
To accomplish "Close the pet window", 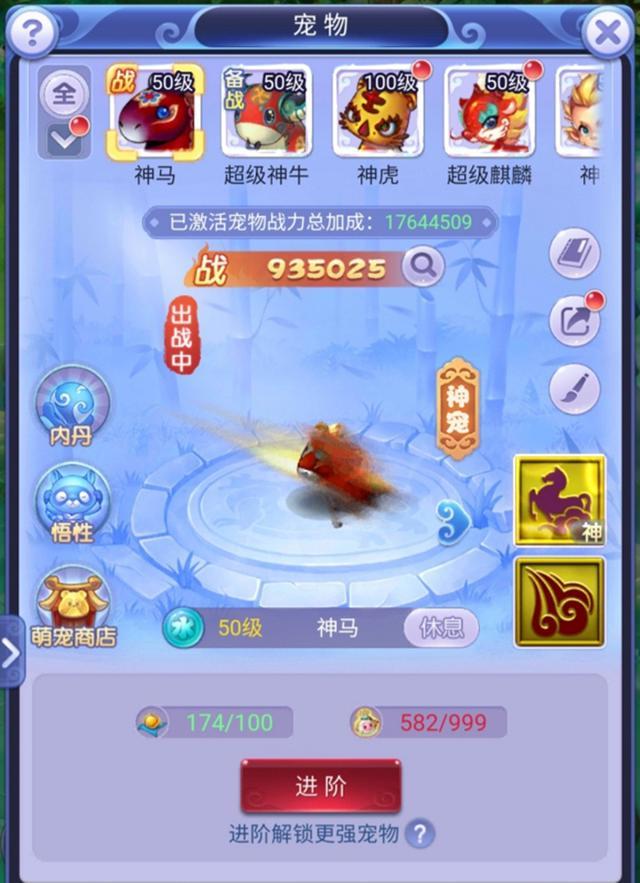I will click(x=607, y=35).
